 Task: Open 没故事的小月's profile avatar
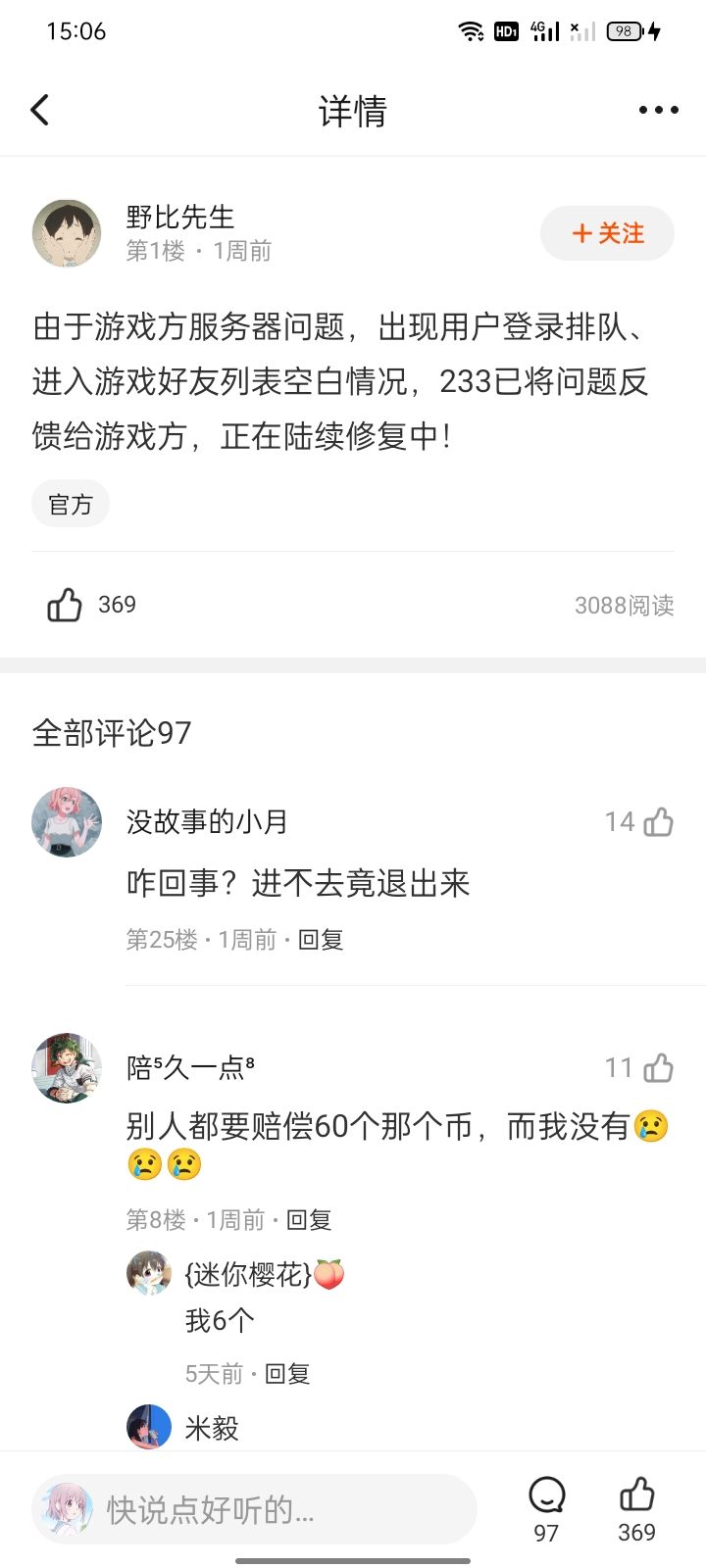coord(67,821)
